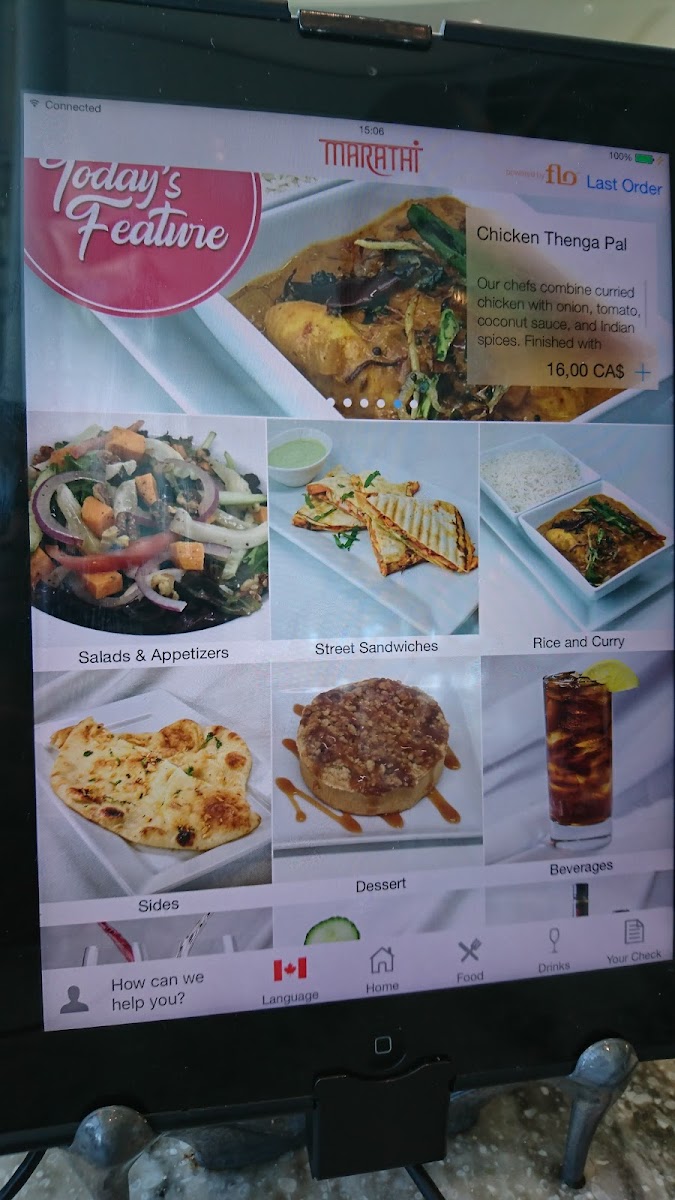Switch to the Food tab

point(470,961)
